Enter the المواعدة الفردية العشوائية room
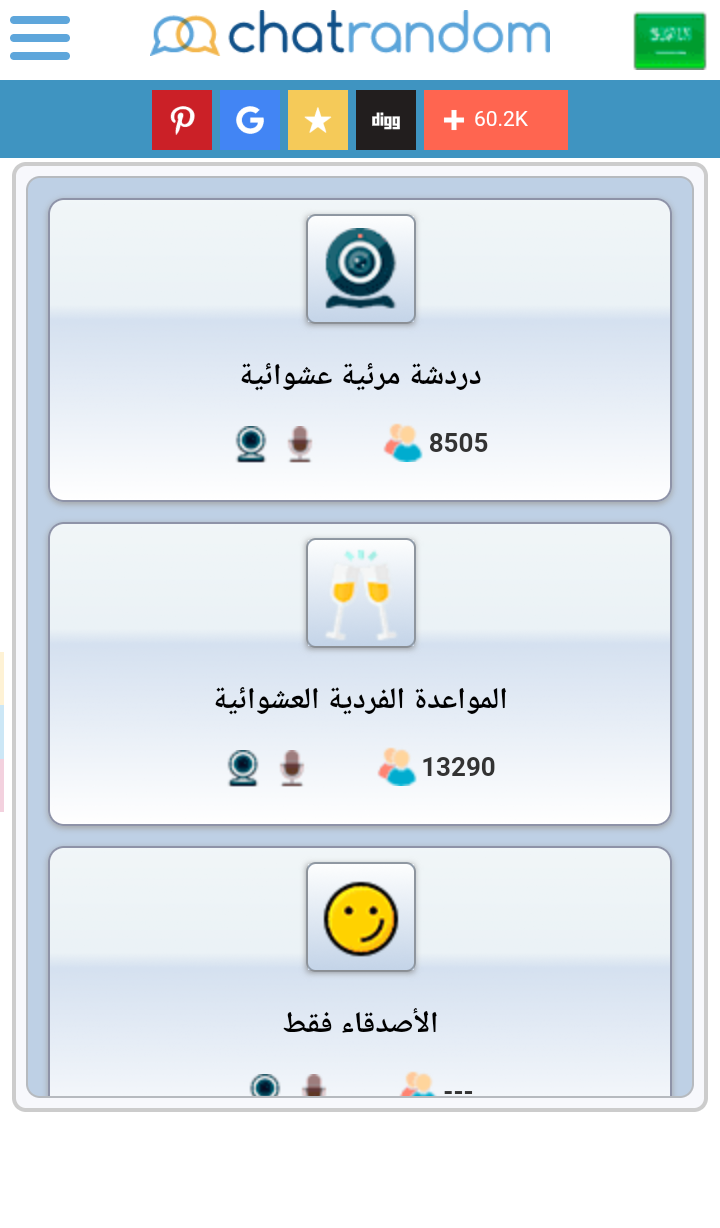720x1228 pixels. pos(360,674)
